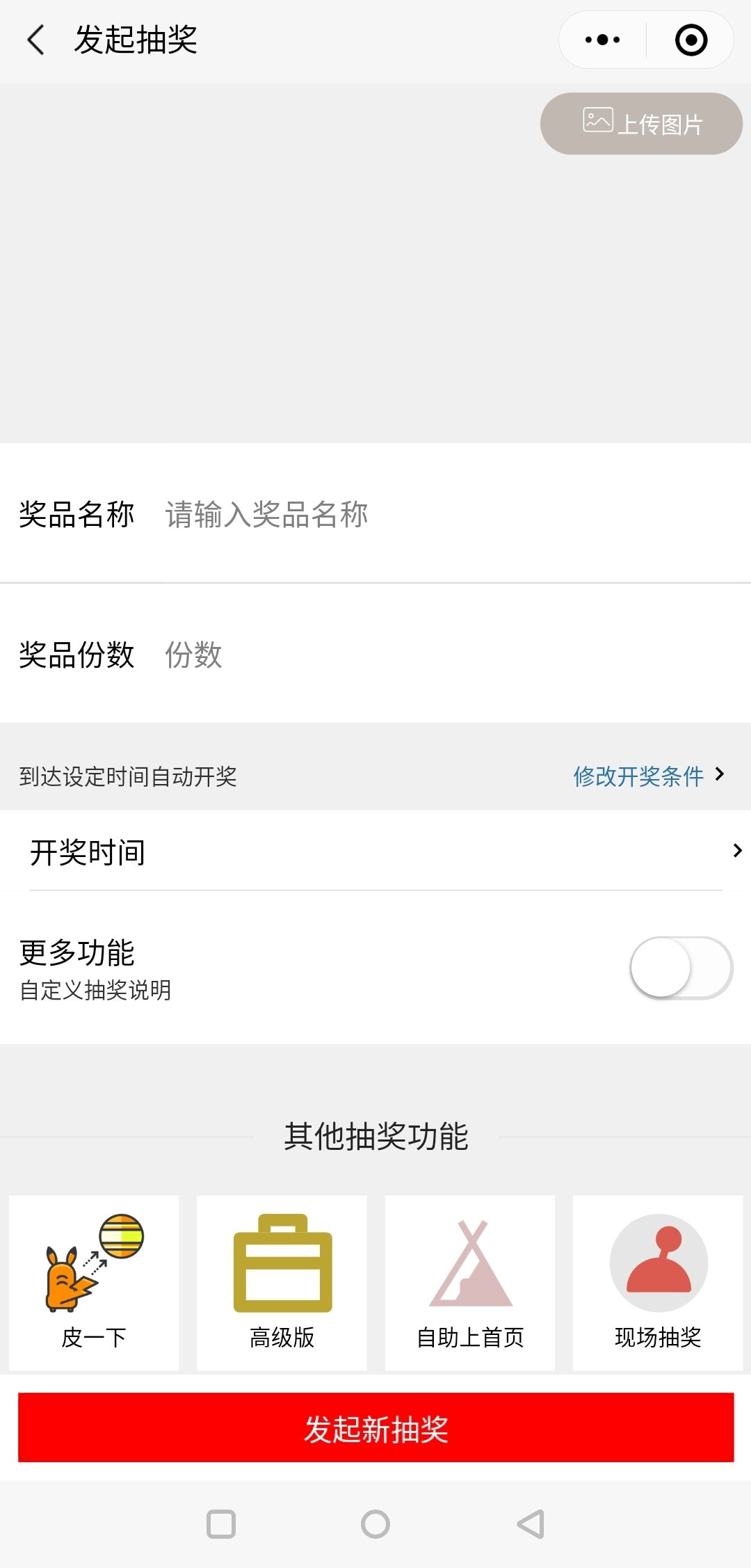Open the 开奖时间 picker row
The height and width of the screenshot is (1568, 751).
[375, 851]
